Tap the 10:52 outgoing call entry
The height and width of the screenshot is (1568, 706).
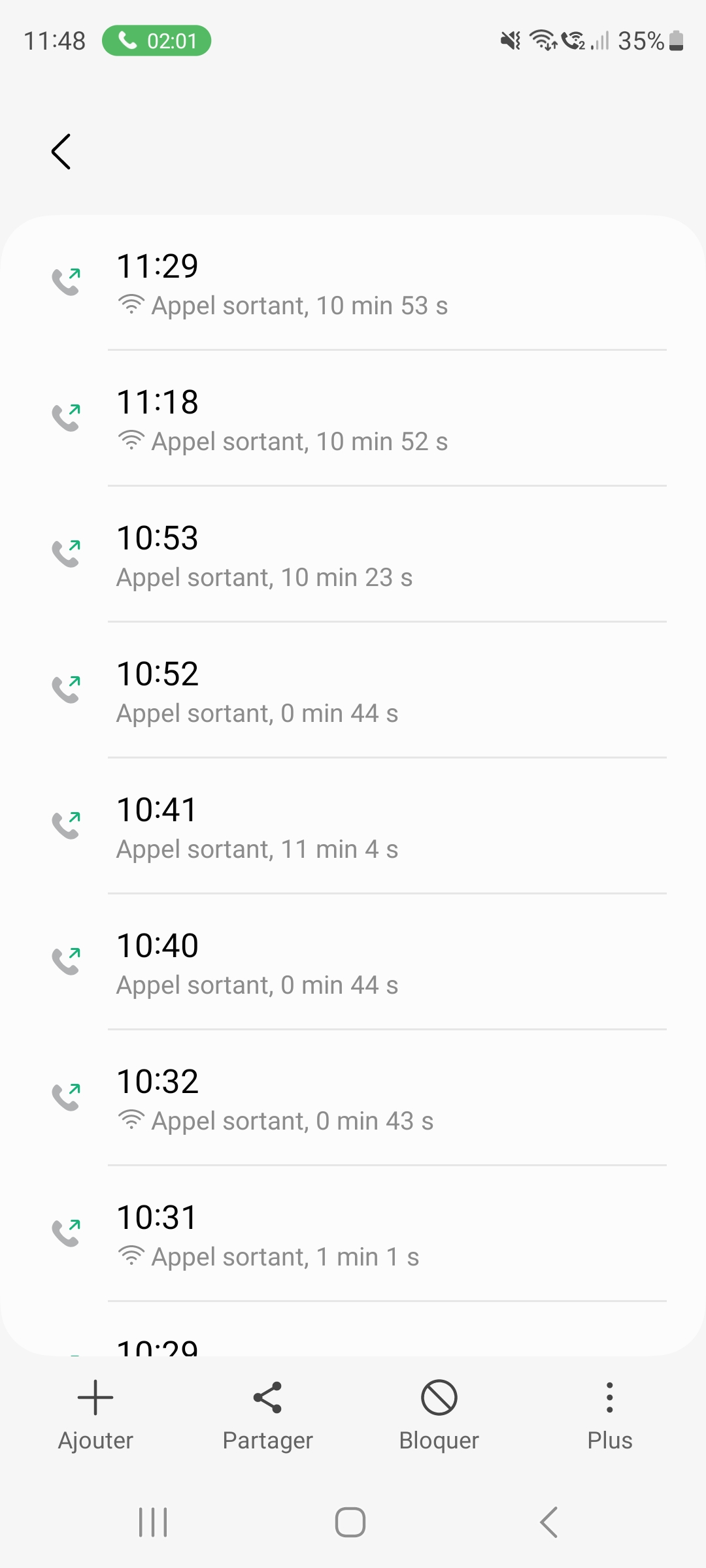point(353,692)
